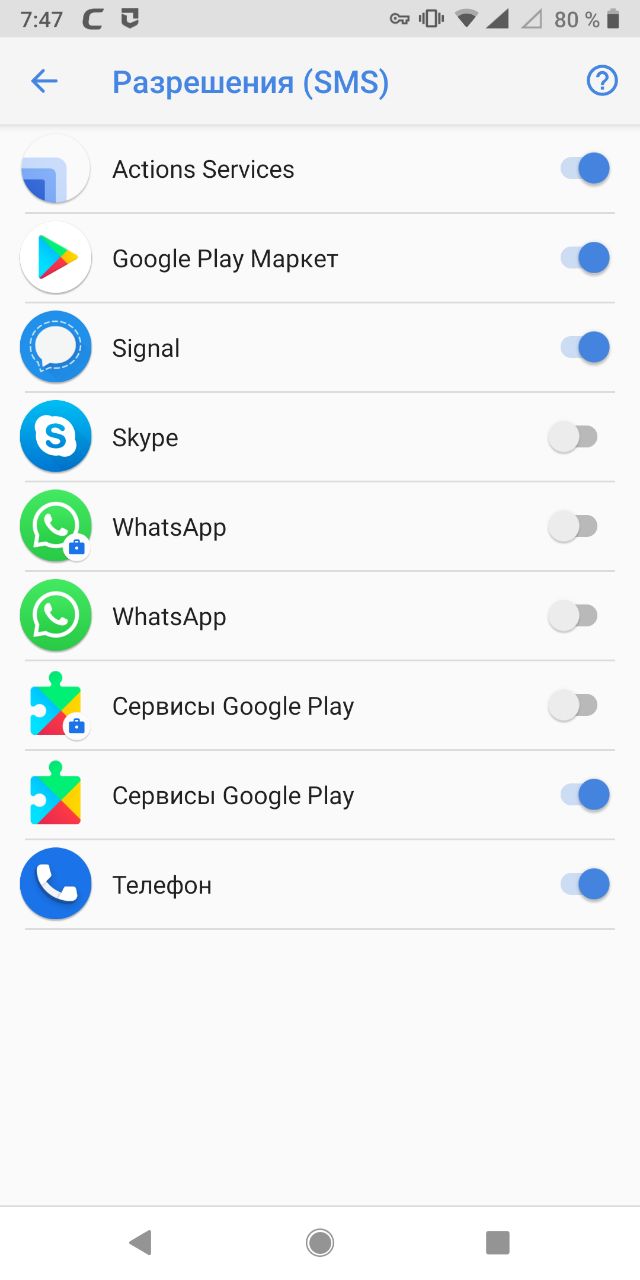Open the help question mark icon

pyautogui.click(x=601, y=82)
